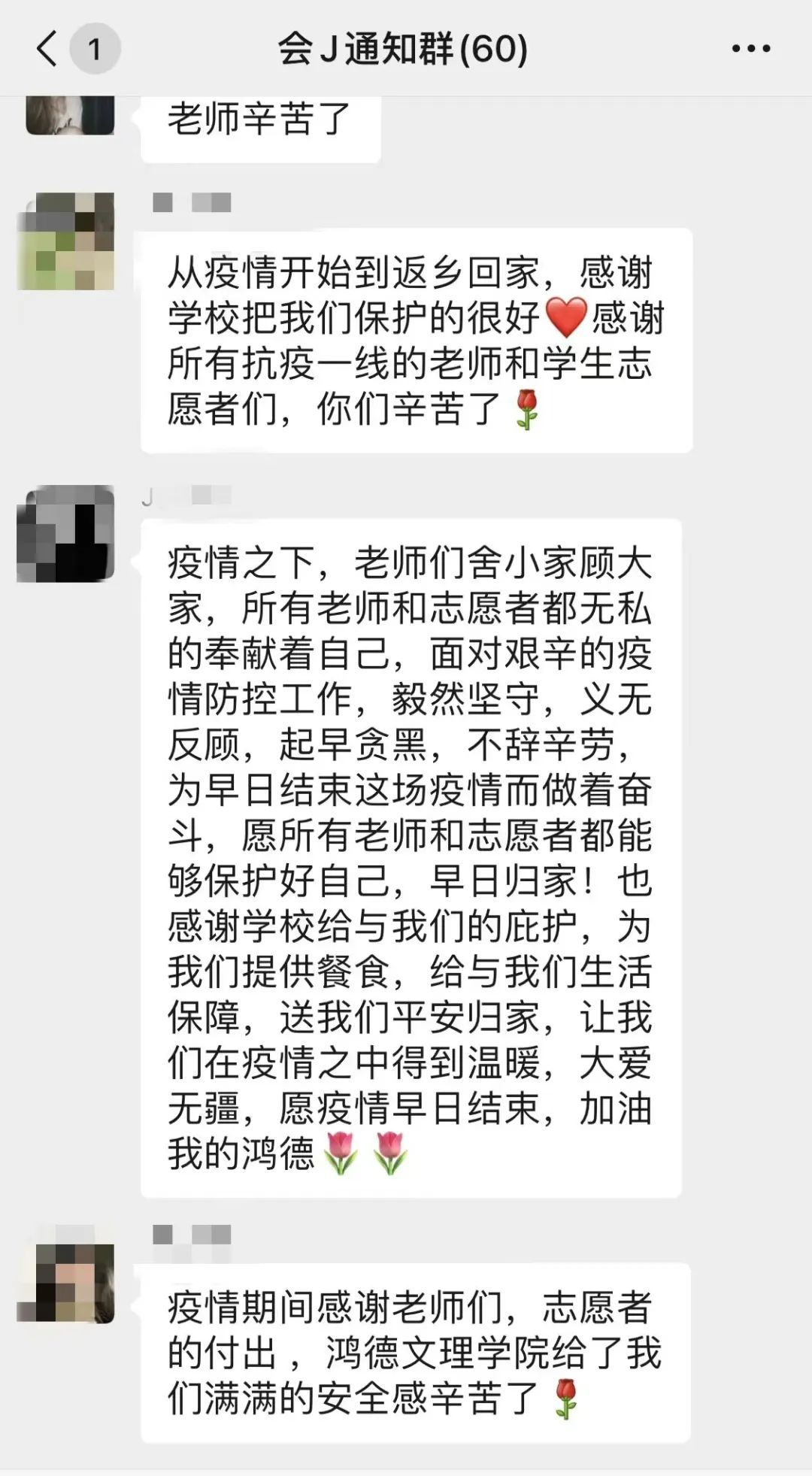Open avatar of sender of 疫情之下 message
Image resolution: width=812 pixels, height=1476 pixels.
point(66,534)
